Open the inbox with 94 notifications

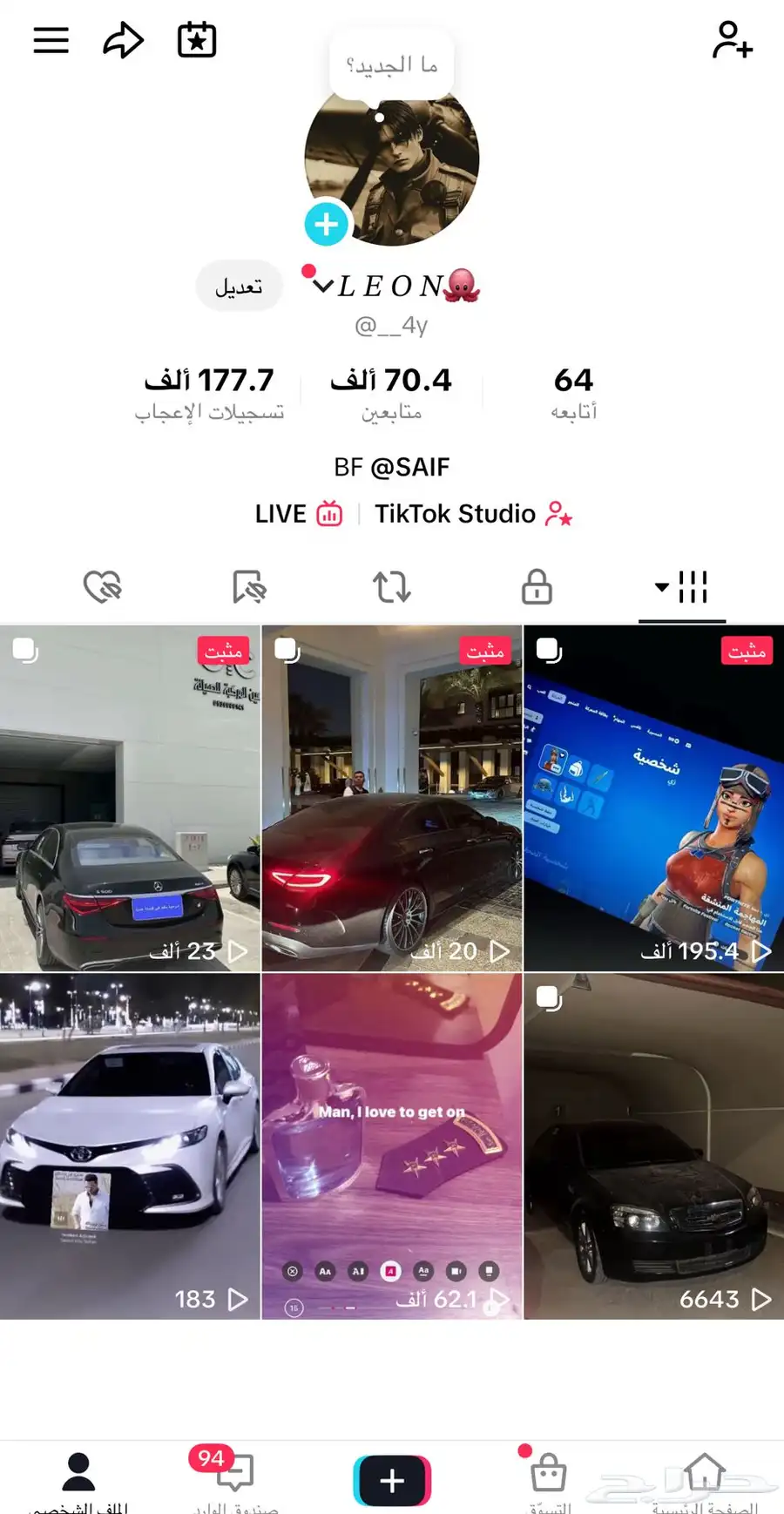coord(235,1480)
